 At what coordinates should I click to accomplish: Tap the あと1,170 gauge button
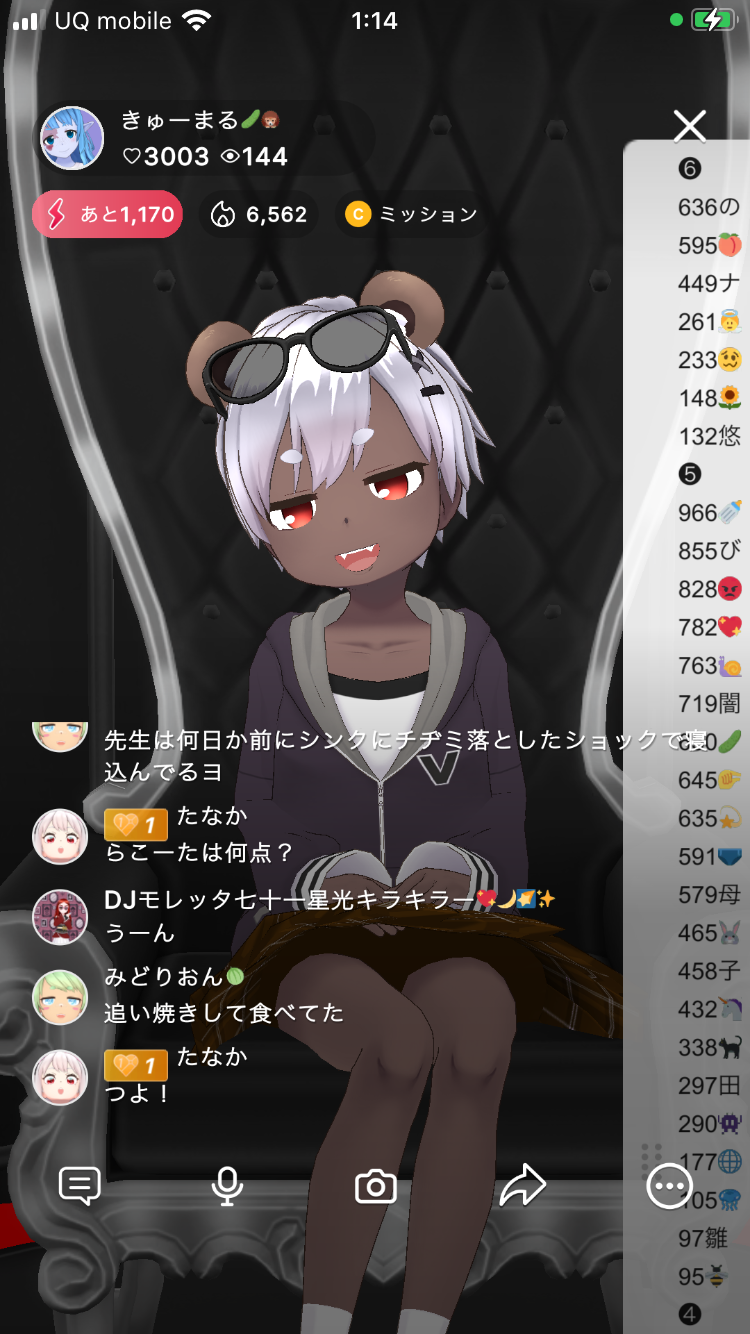point(108,214)
